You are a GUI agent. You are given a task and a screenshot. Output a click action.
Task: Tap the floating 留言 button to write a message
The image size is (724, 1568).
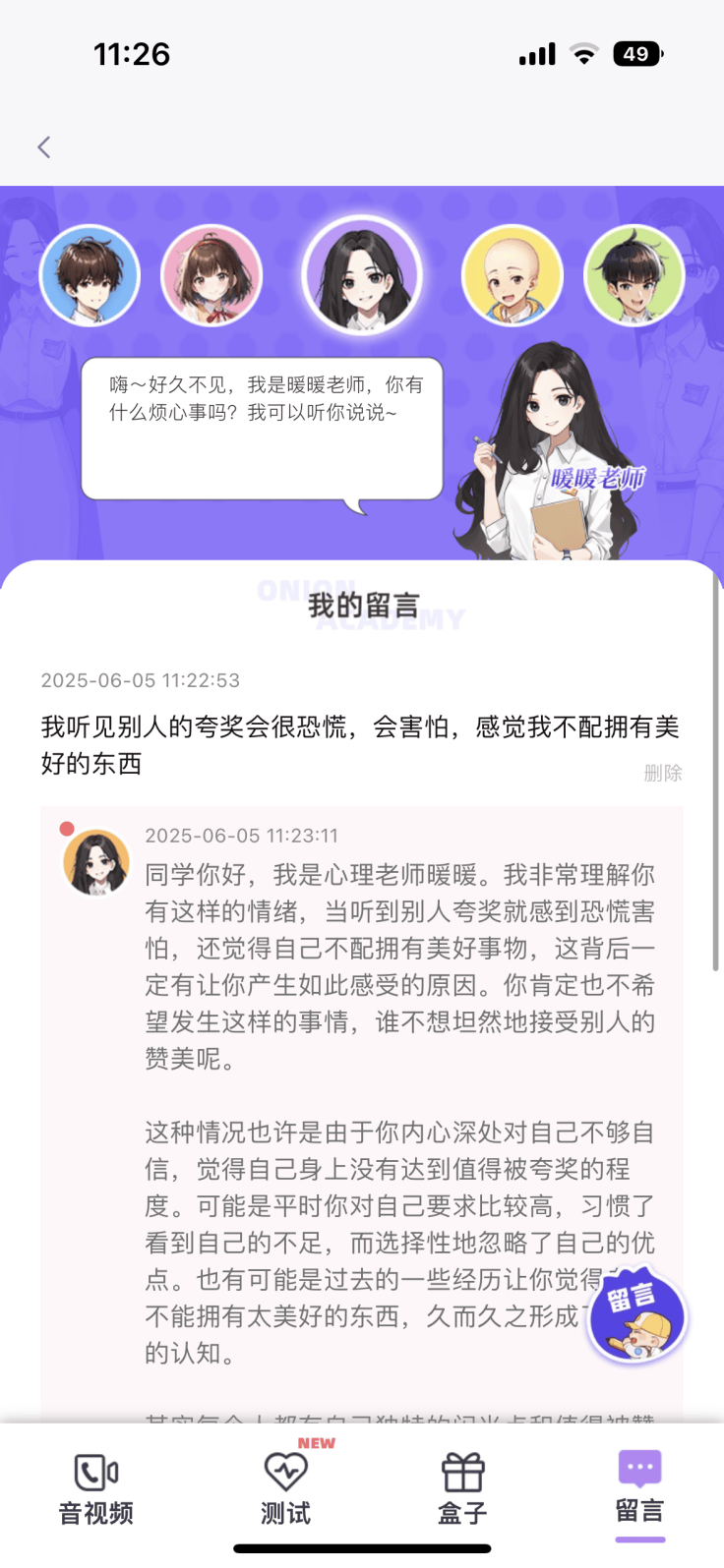pyautogui.click(x=636, y=1317)
